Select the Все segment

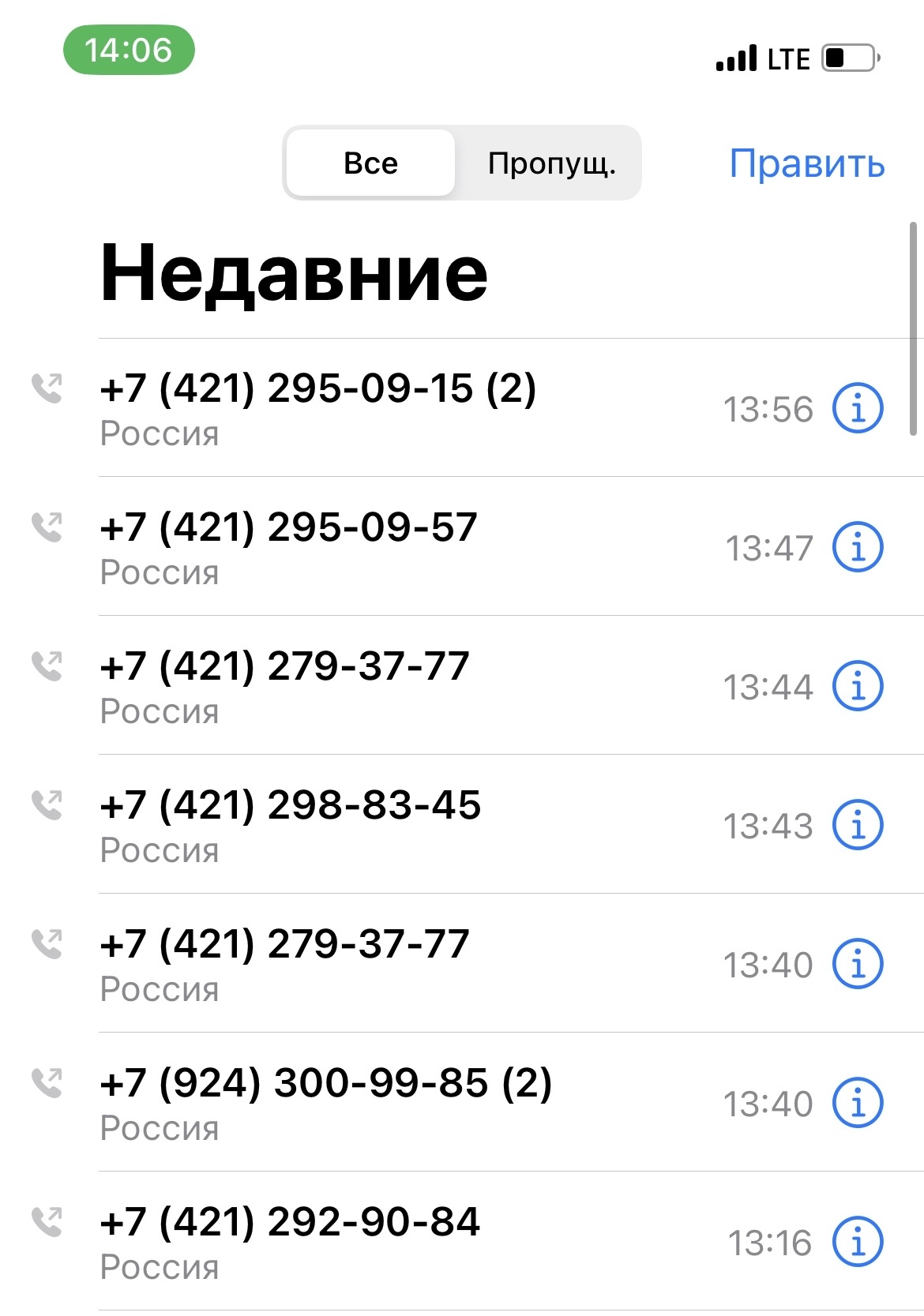point(370,163)
